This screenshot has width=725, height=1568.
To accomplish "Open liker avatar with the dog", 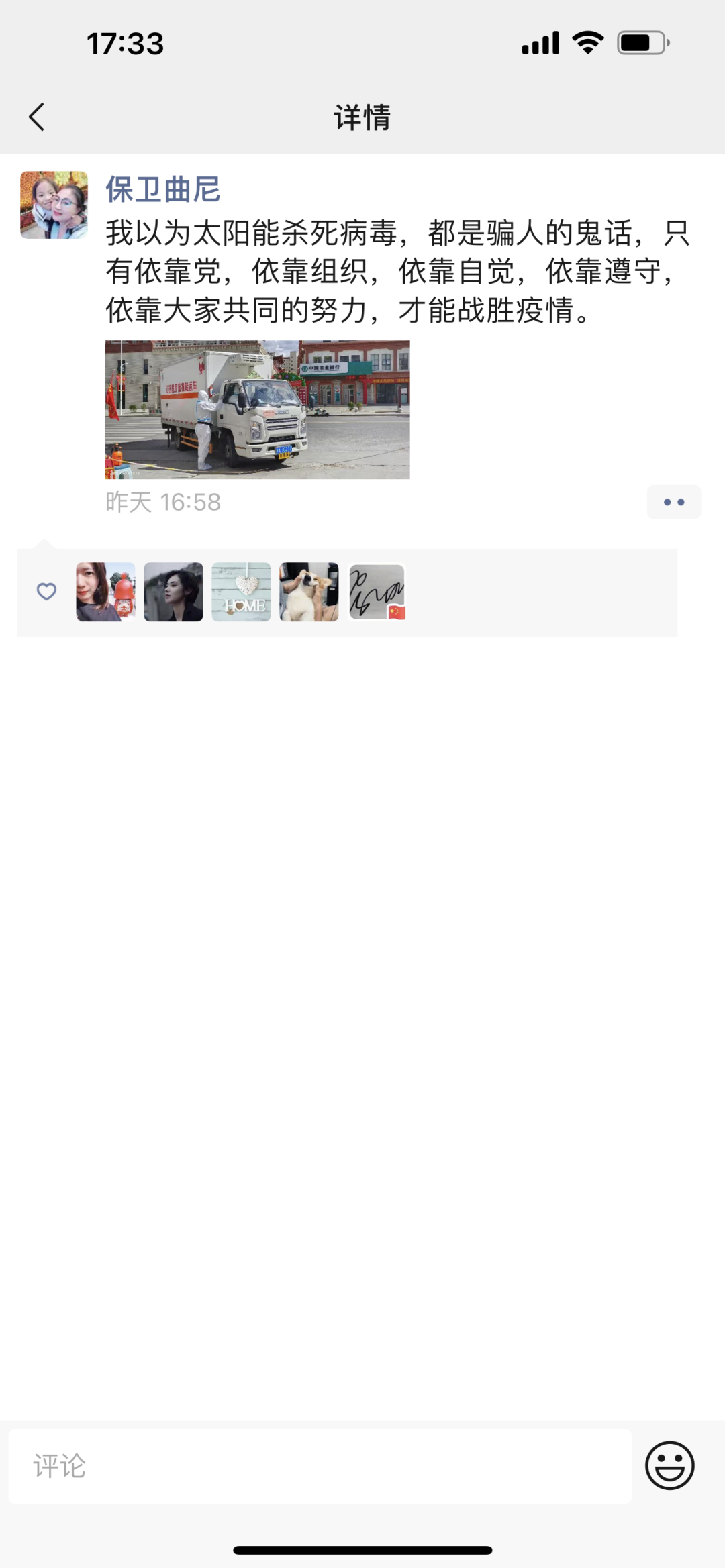I will (x=309, y=592).
